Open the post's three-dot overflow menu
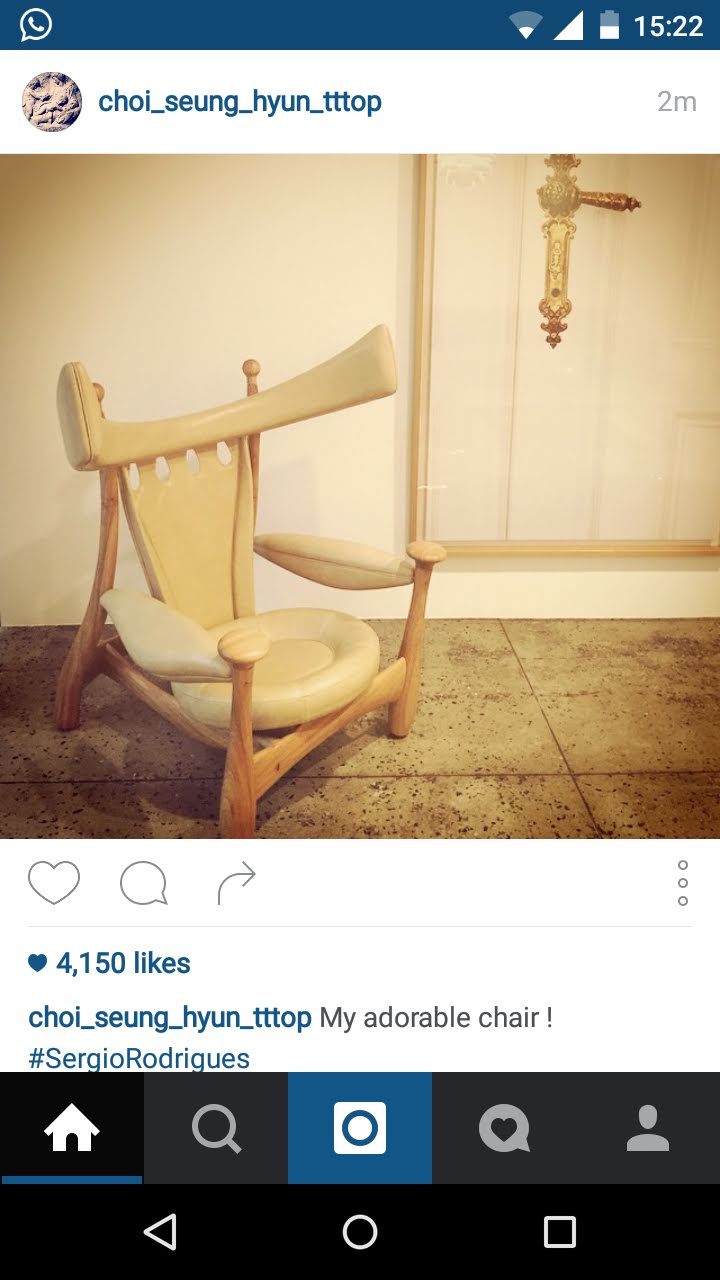 [x=682, y=883]
